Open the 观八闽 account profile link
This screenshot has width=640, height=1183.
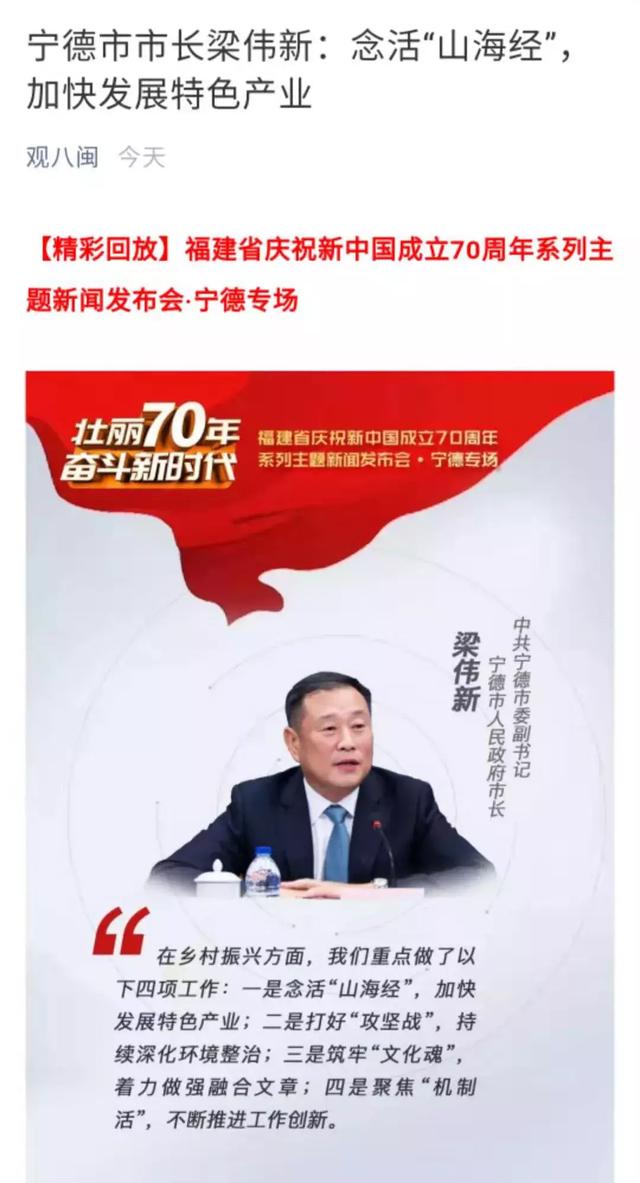coord(63,157)
